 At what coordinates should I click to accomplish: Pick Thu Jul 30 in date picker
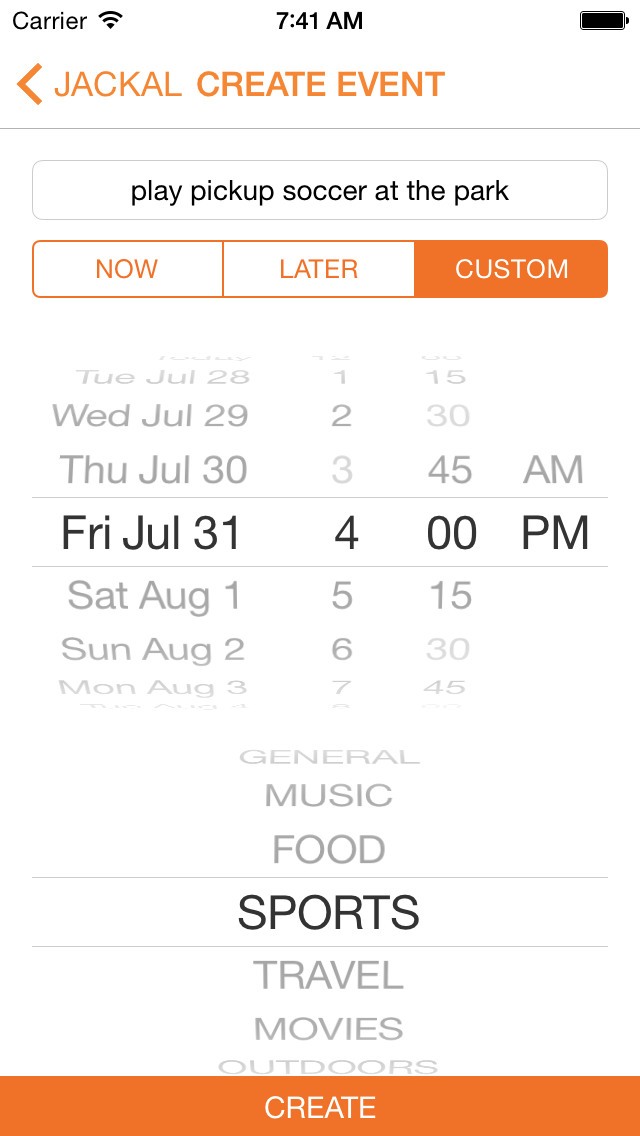point(154,470)
